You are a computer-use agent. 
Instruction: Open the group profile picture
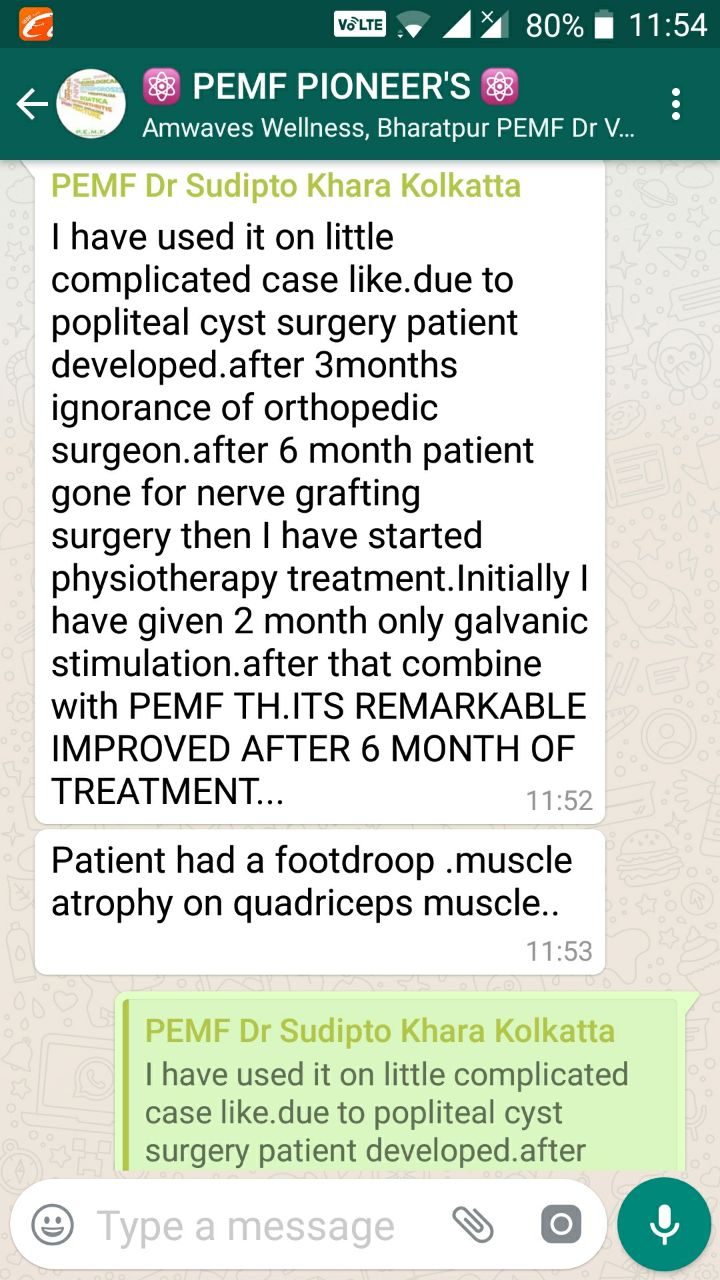click(x=91, y=104)
